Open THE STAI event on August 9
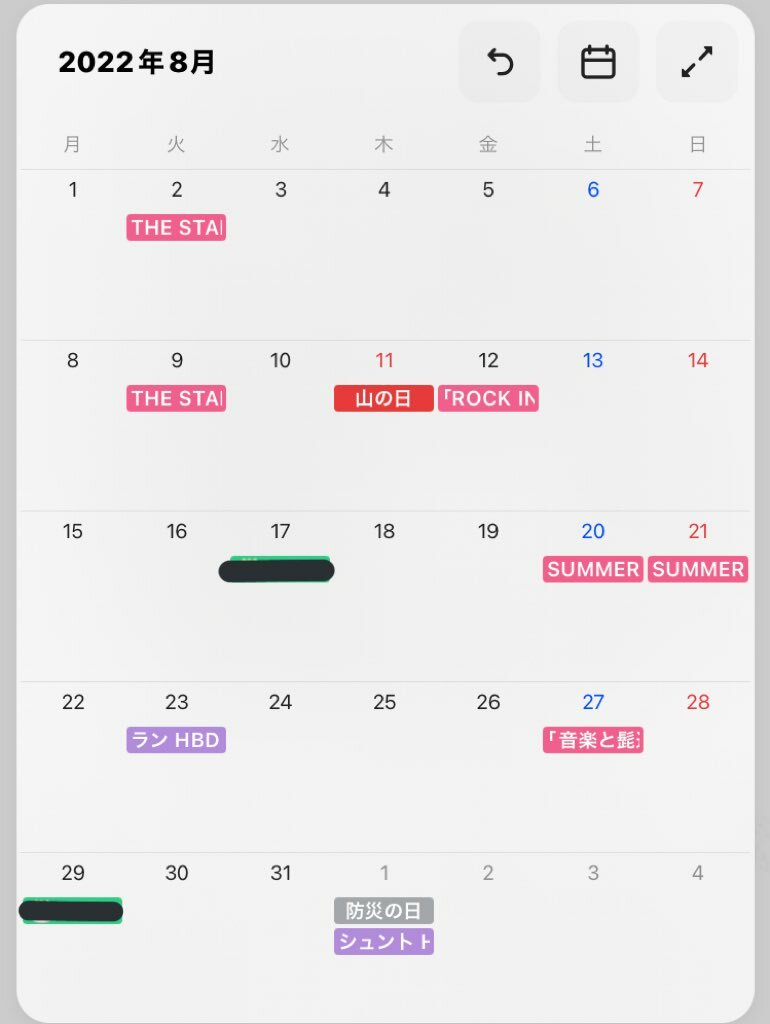Viewport: 770px width, 1024px height. pos(176,399)
